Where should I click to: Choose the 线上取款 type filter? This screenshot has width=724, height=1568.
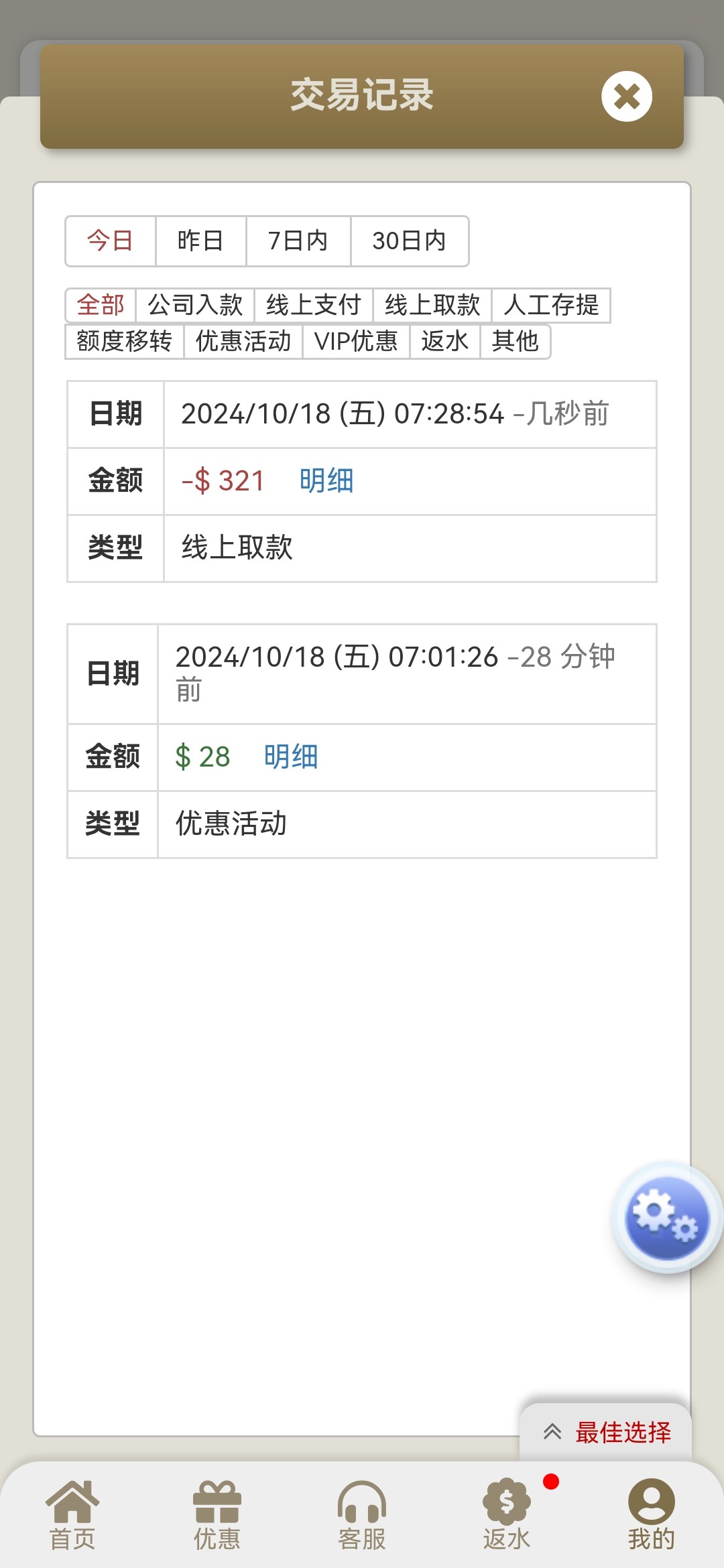click(432, 305)
